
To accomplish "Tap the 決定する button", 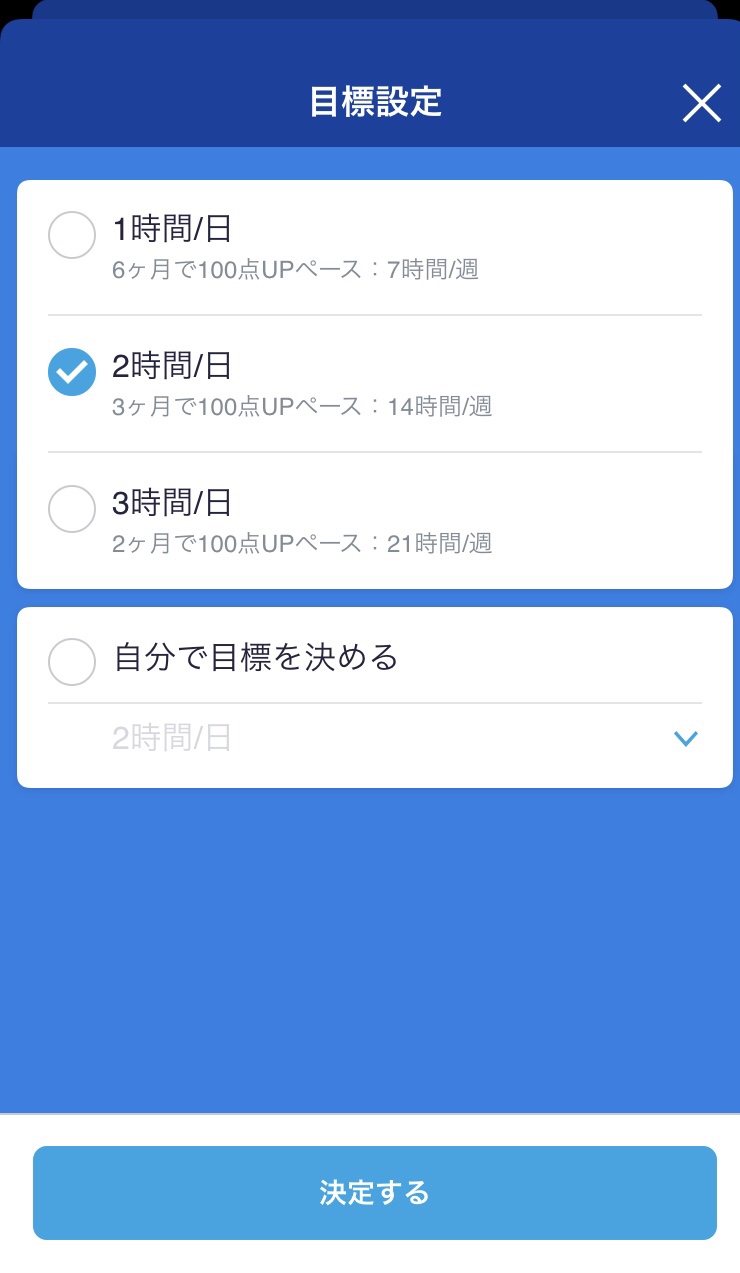I will click(x=375, y=1193).
